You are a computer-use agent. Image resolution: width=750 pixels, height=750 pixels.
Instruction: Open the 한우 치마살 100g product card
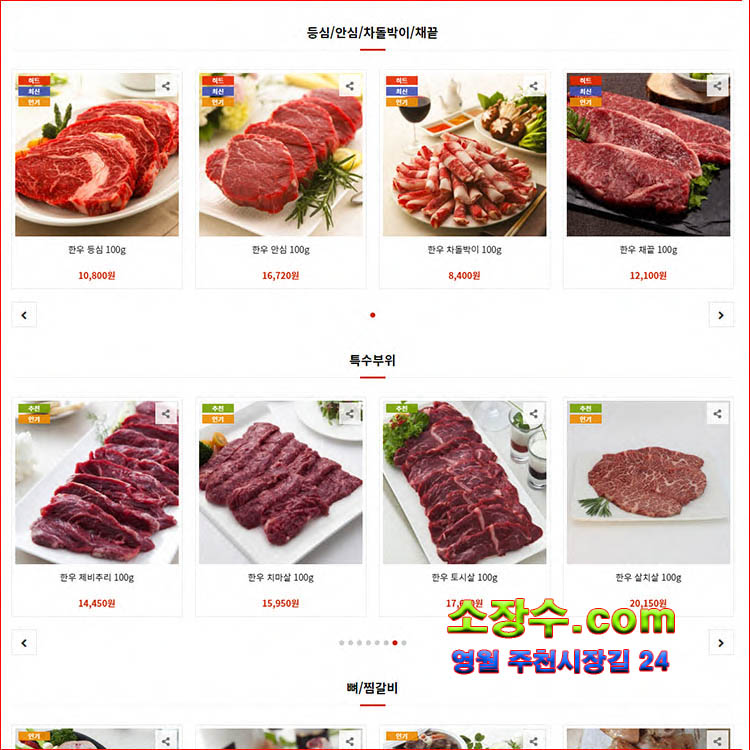pyautogui.click(x=280, y=483)
